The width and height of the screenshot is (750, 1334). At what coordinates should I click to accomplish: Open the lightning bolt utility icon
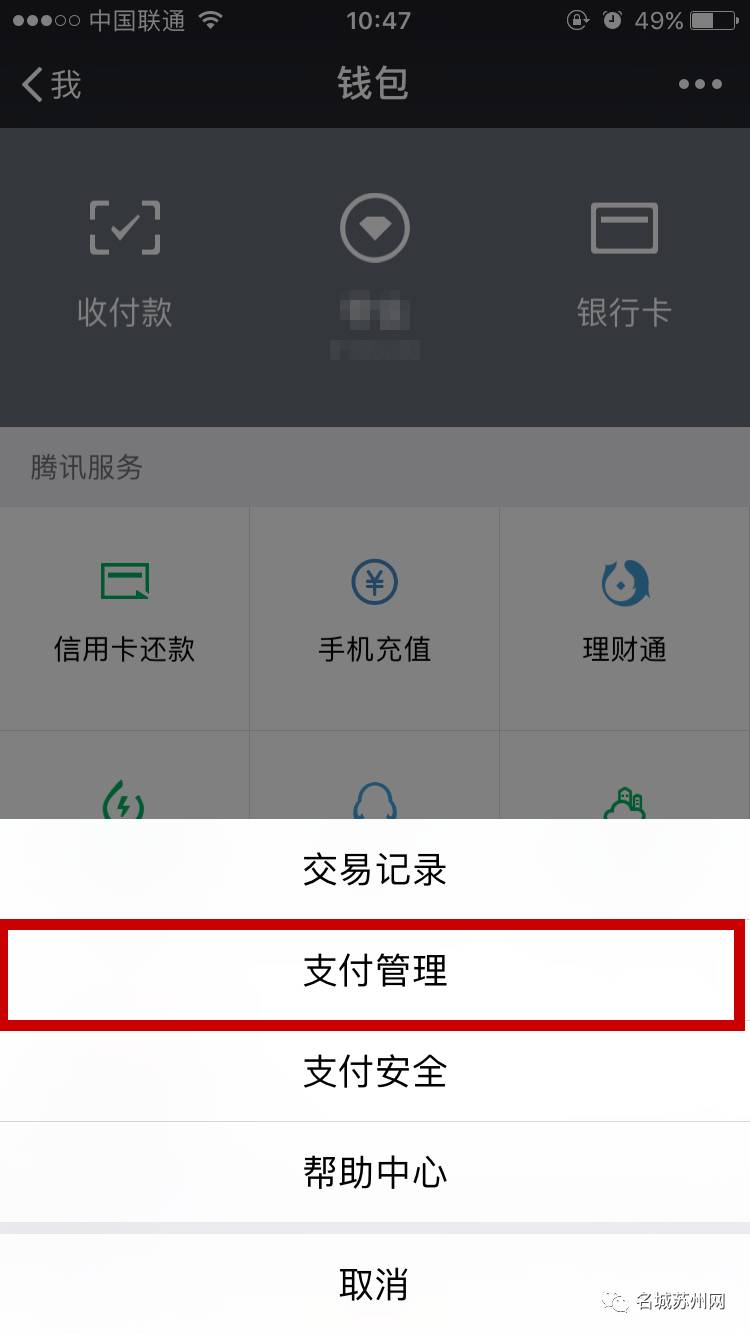pos(124,800)
